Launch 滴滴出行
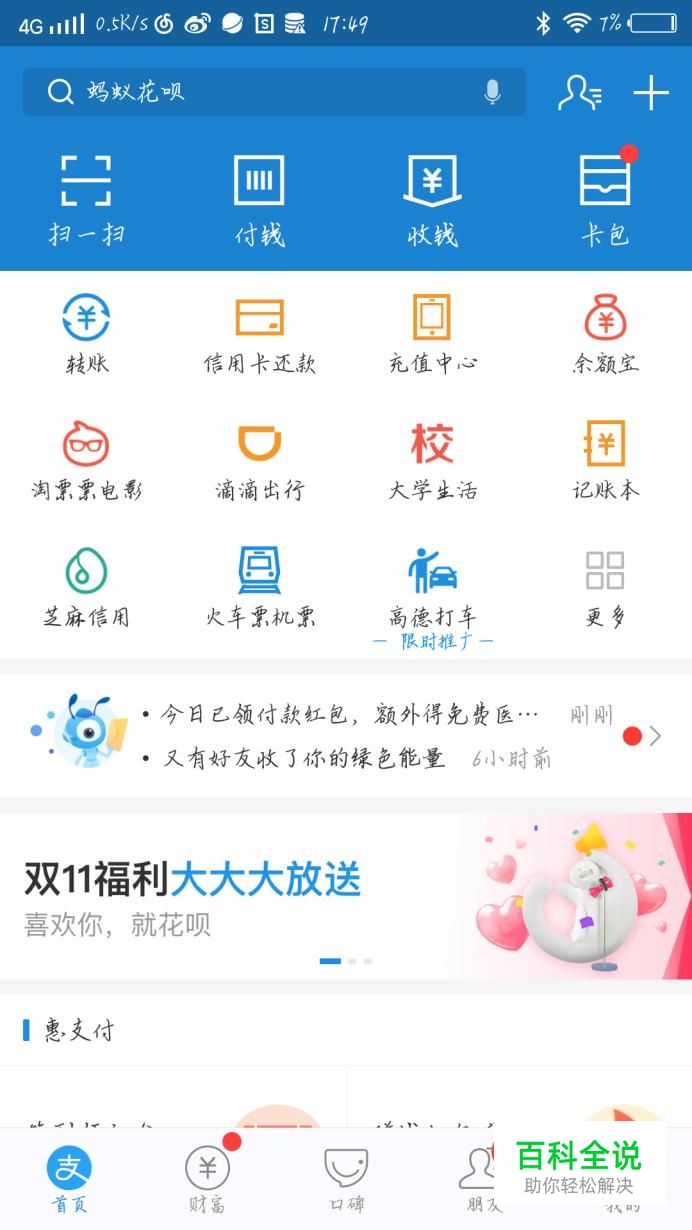The image size is (692, 1230). click(x=259, y=460)
